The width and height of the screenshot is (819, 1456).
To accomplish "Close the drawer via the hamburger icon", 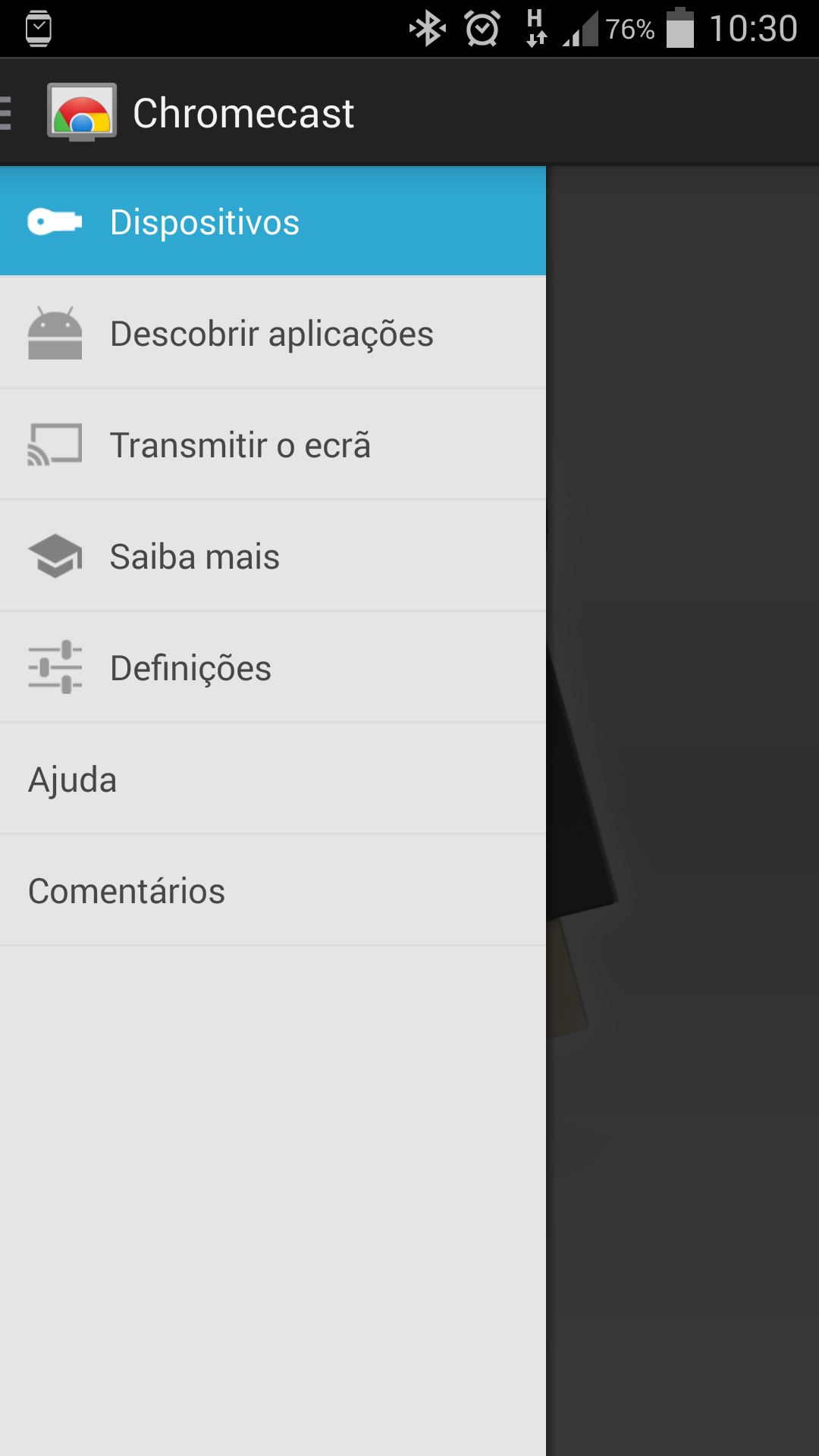I will [6, 113].
